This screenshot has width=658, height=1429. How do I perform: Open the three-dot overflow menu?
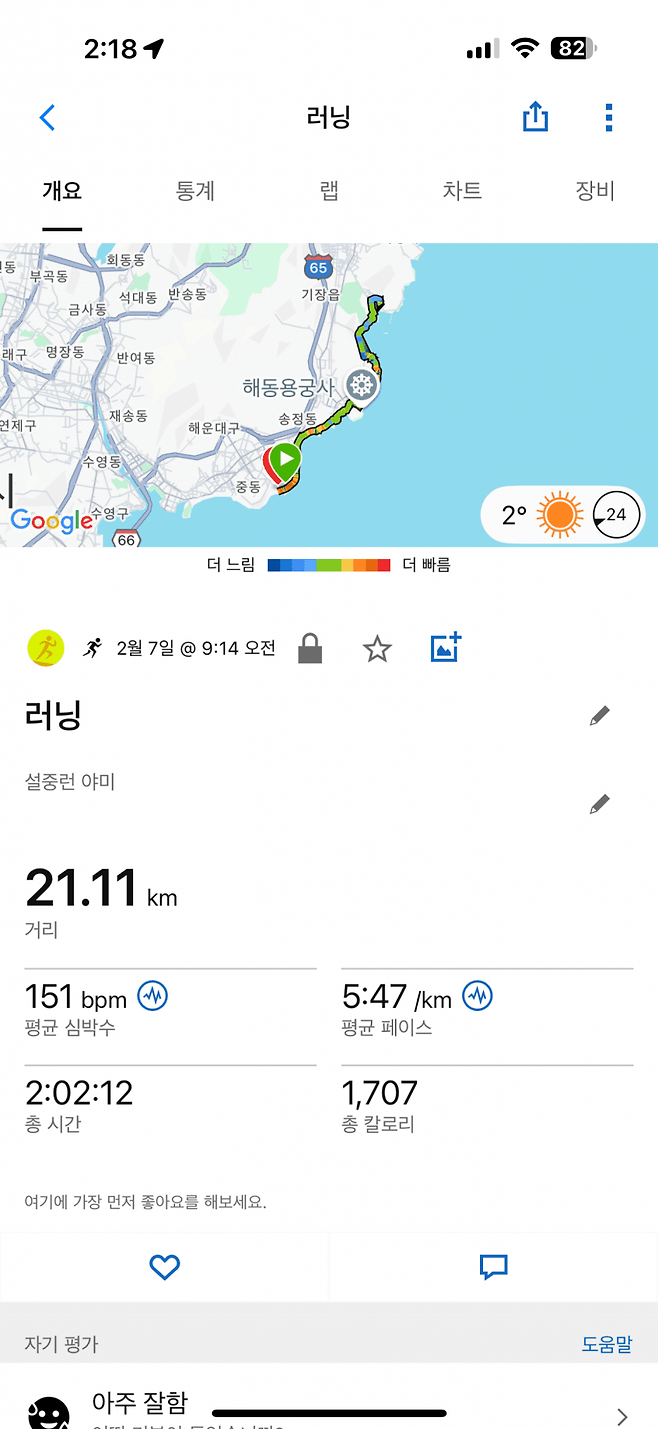point(608,118)
